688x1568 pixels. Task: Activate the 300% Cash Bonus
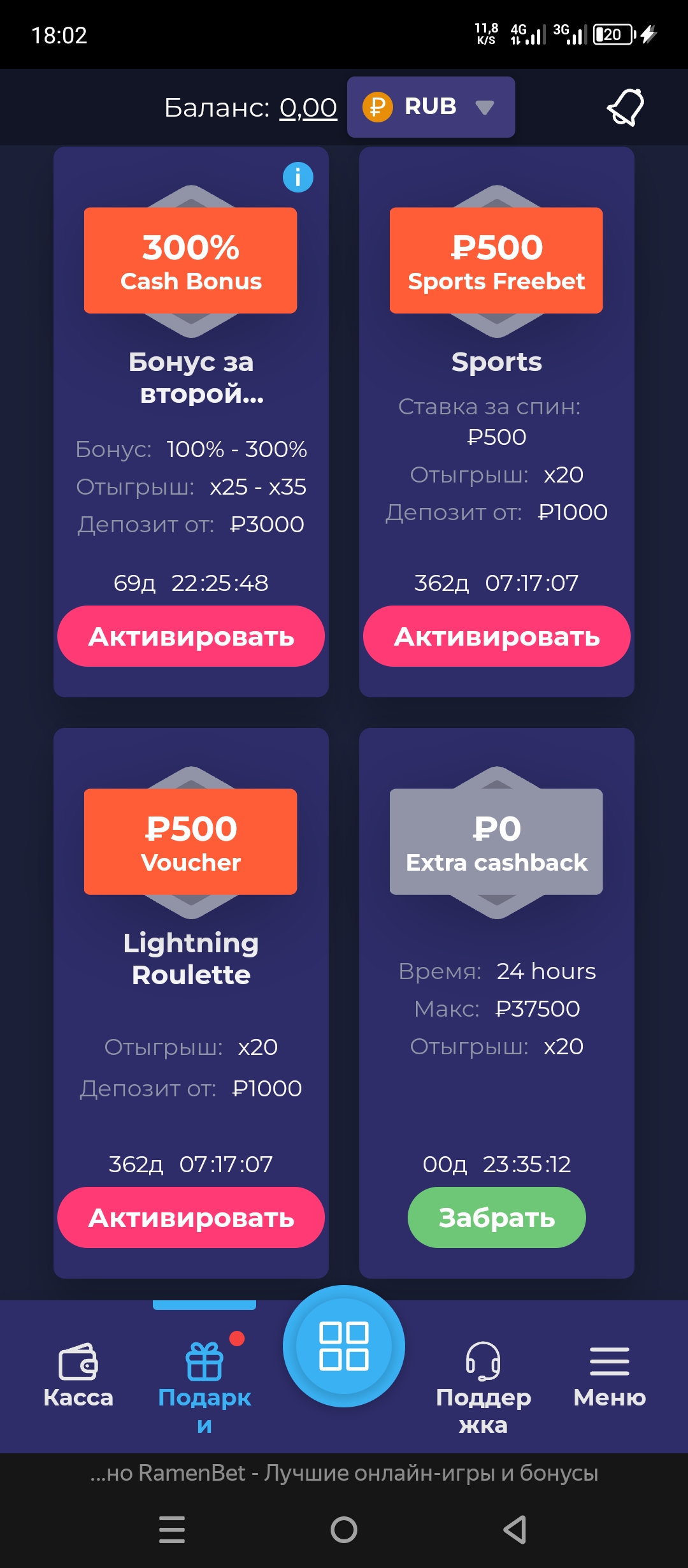tap(191, 636)
